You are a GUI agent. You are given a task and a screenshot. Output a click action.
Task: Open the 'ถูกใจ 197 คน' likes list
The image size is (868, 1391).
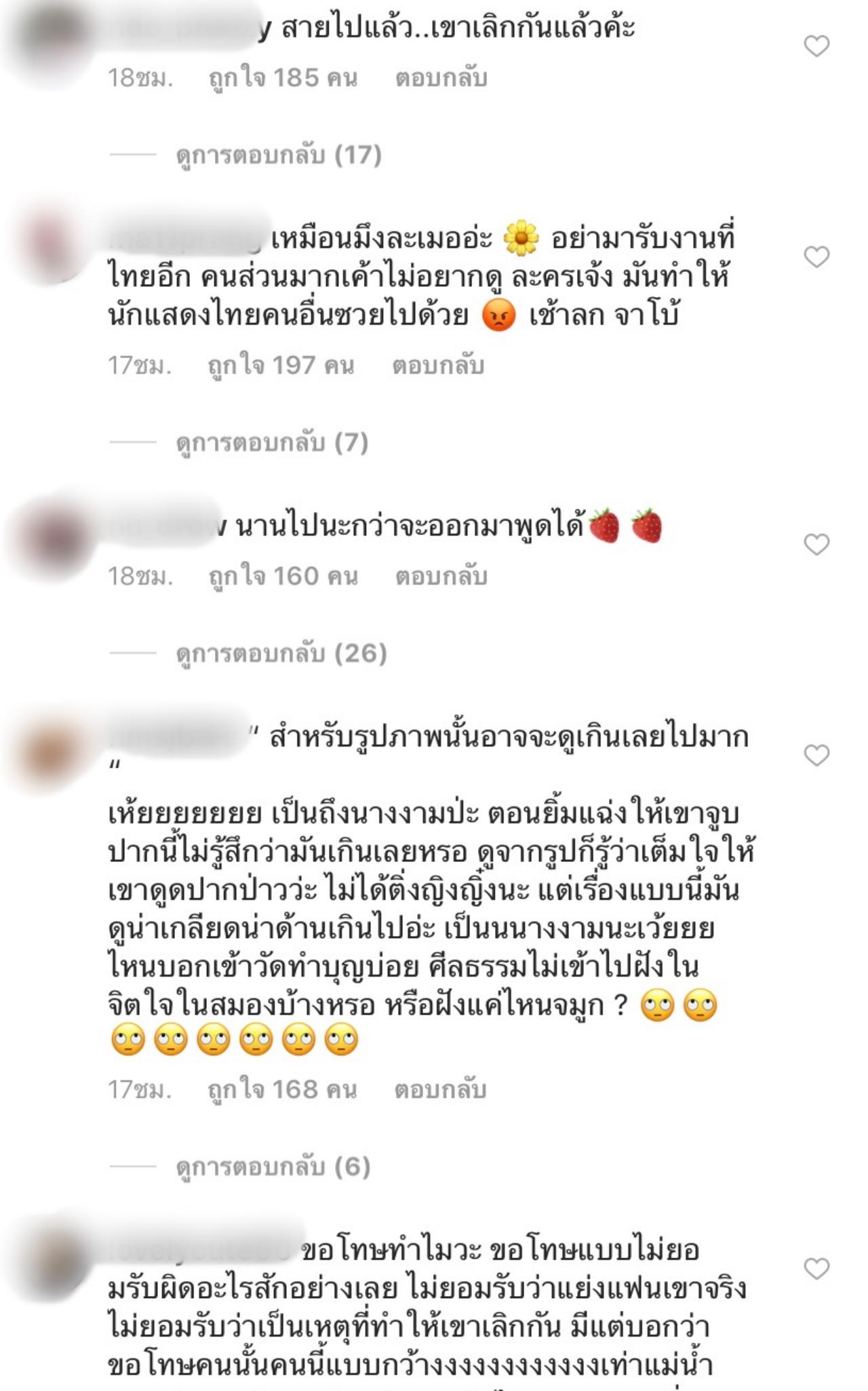(x=281, y=366)
